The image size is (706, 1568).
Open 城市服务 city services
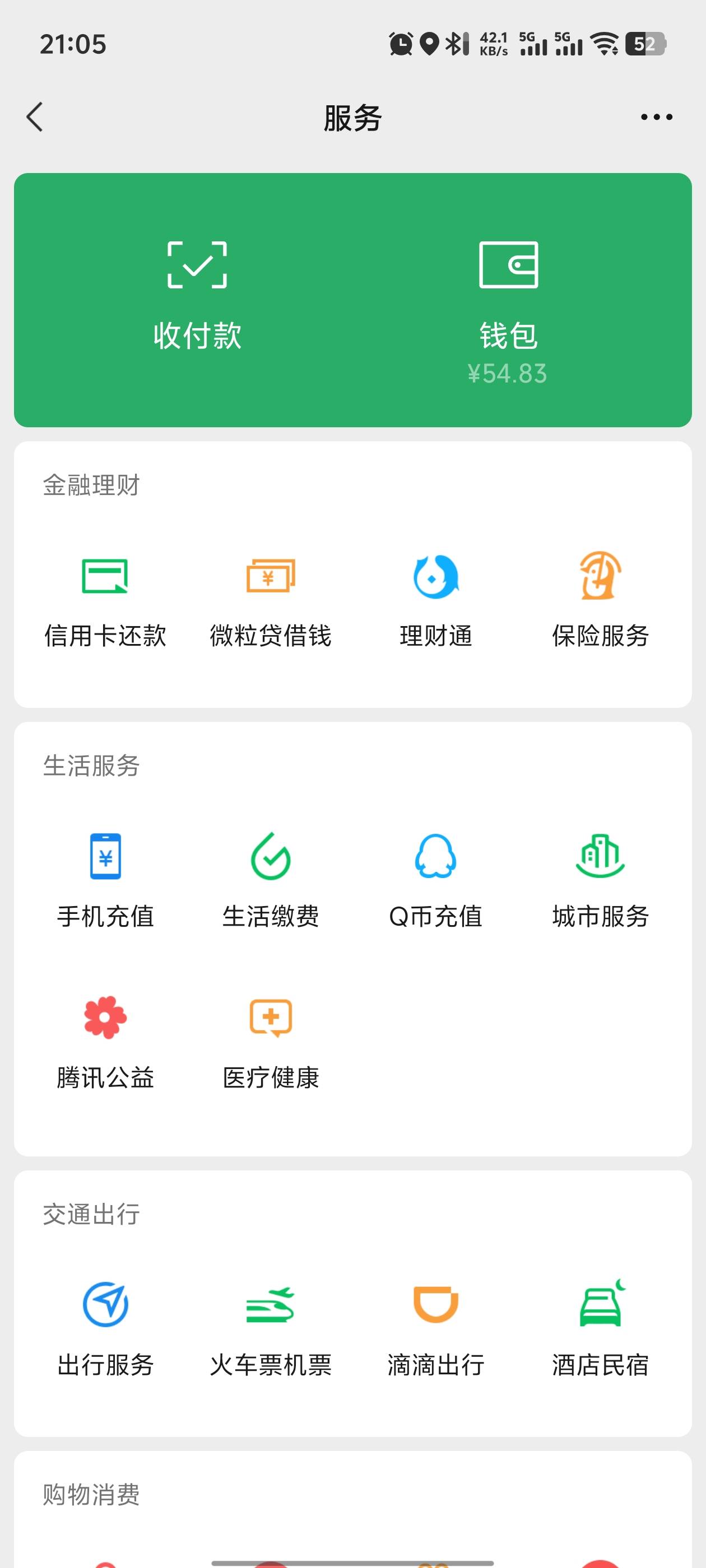601,881
